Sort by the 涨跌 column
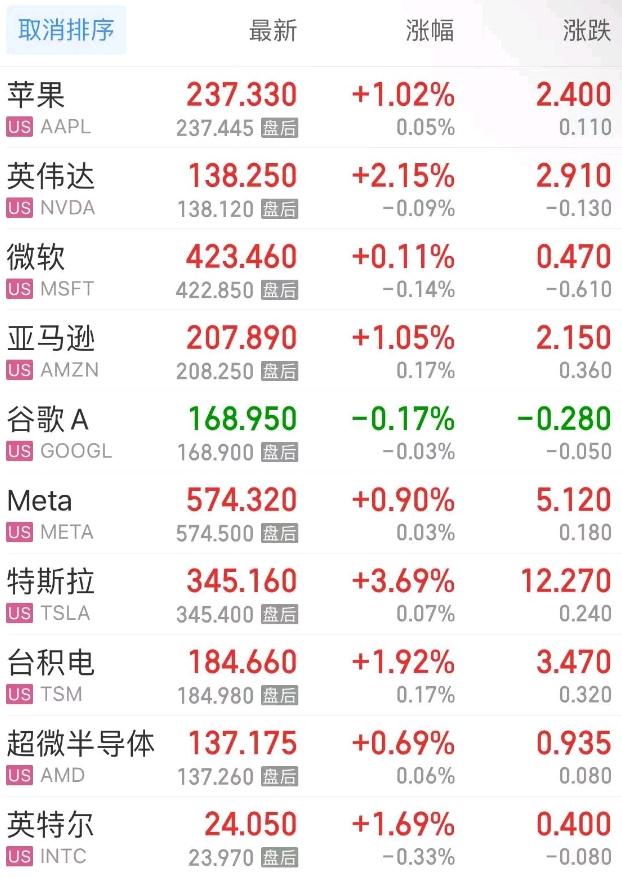Viewport: 622px width, 878px height. [x=586, y=31]
